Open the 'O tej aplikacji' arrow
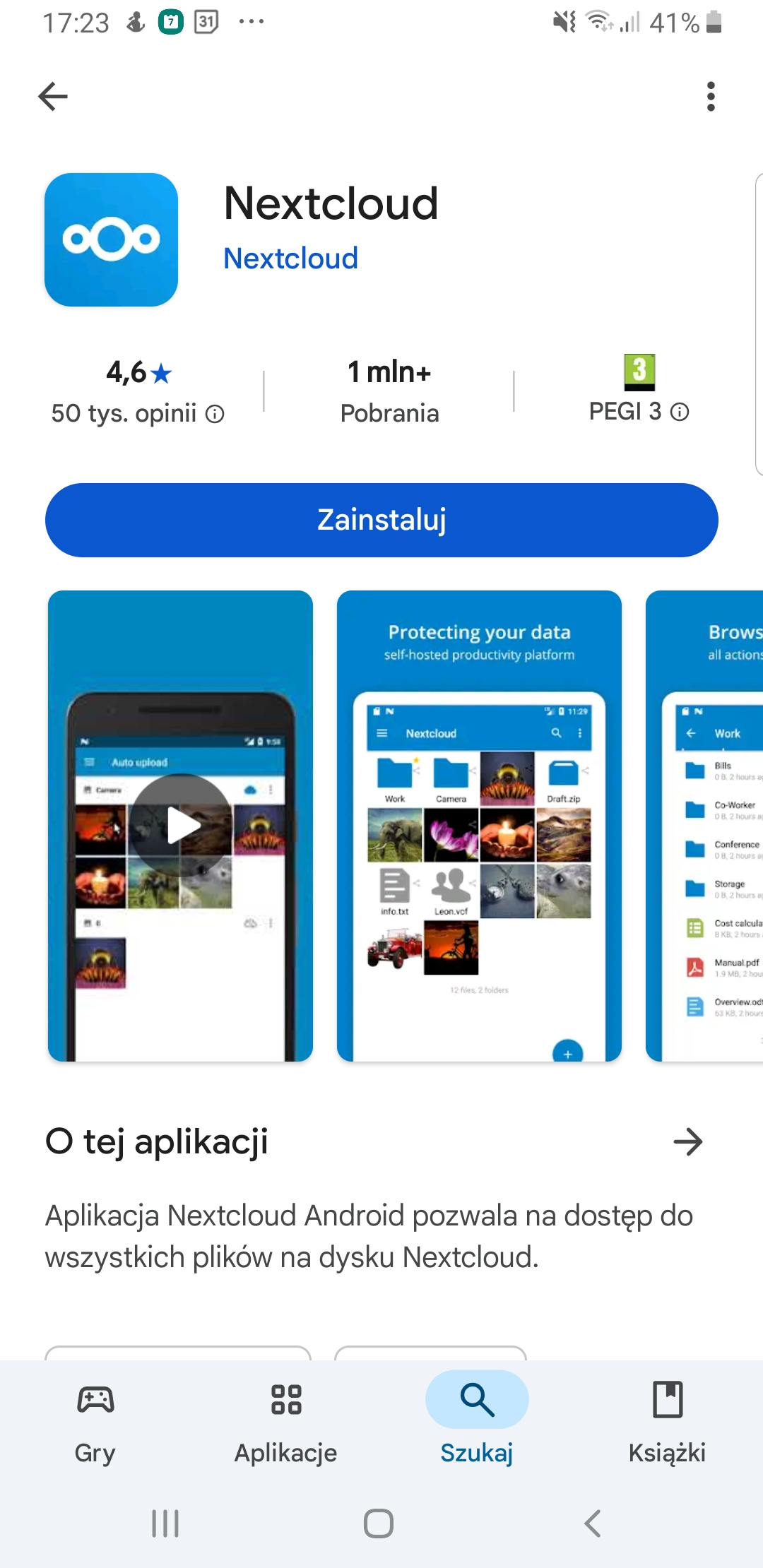The width and height of the screenshot is (763, 1568). click(687, 1141)
